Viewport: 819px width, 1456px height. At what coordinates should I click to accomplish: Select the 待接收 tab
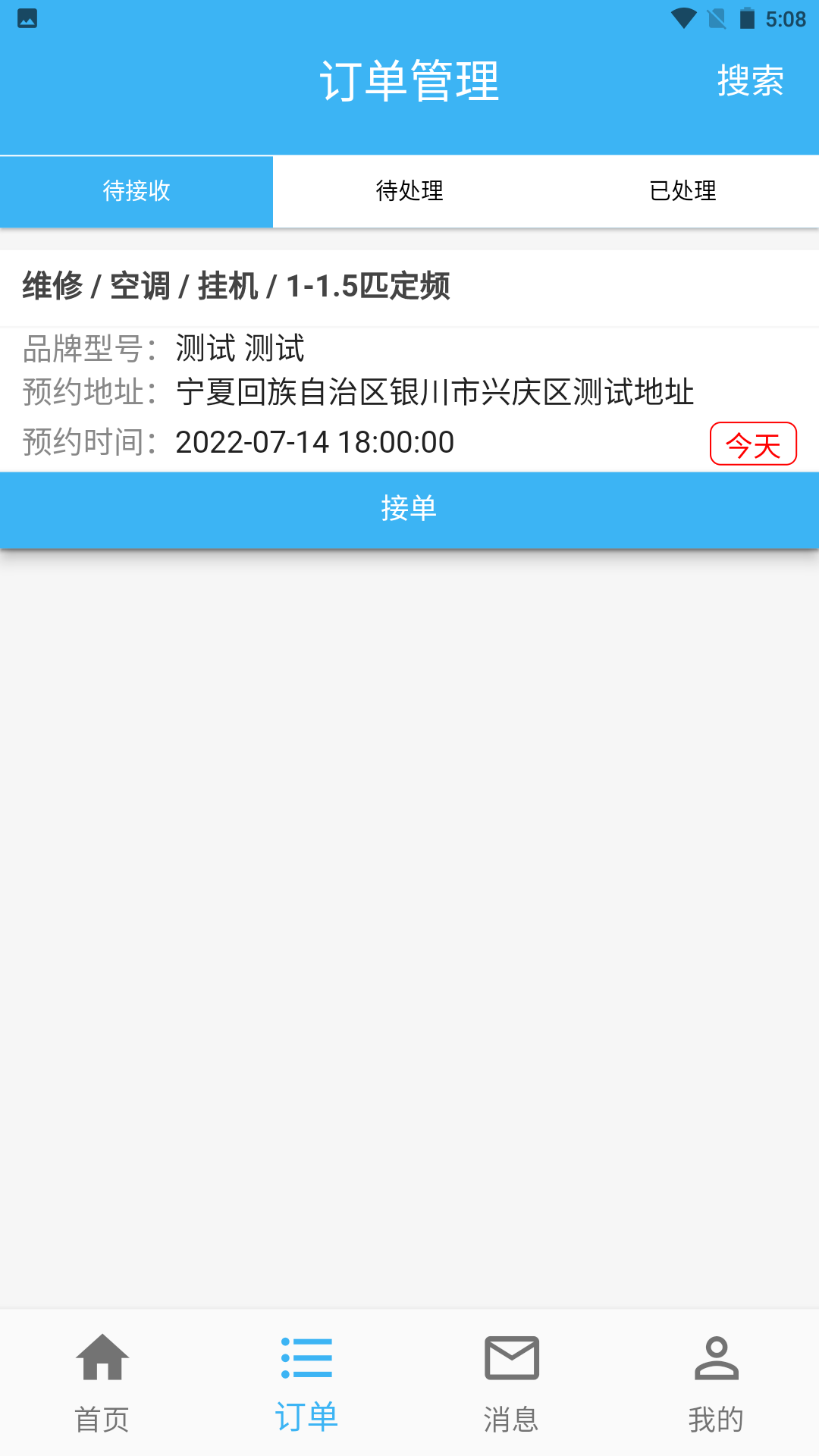click(x=136, y=191)
